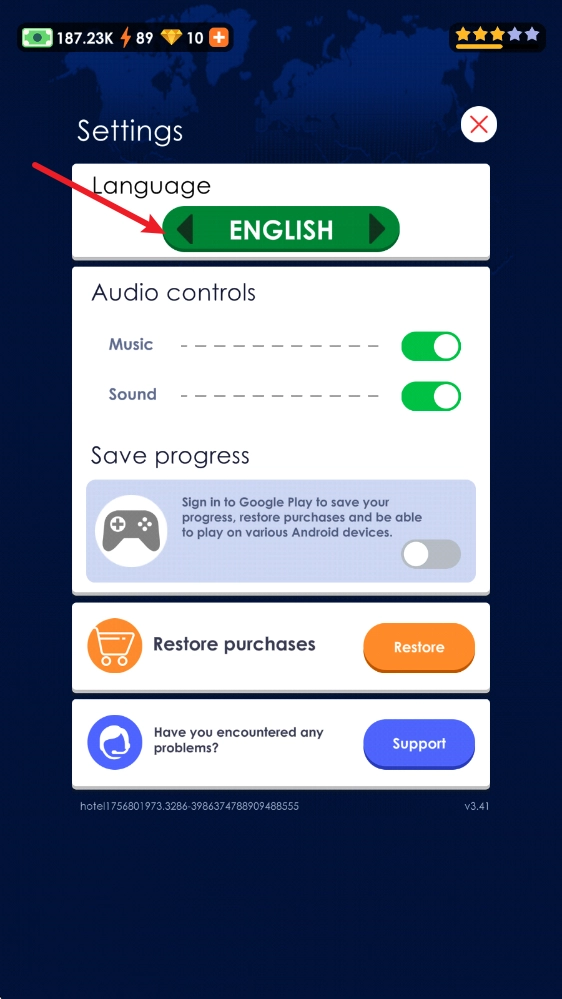Turn off the Music toggle

pos(431,347)
